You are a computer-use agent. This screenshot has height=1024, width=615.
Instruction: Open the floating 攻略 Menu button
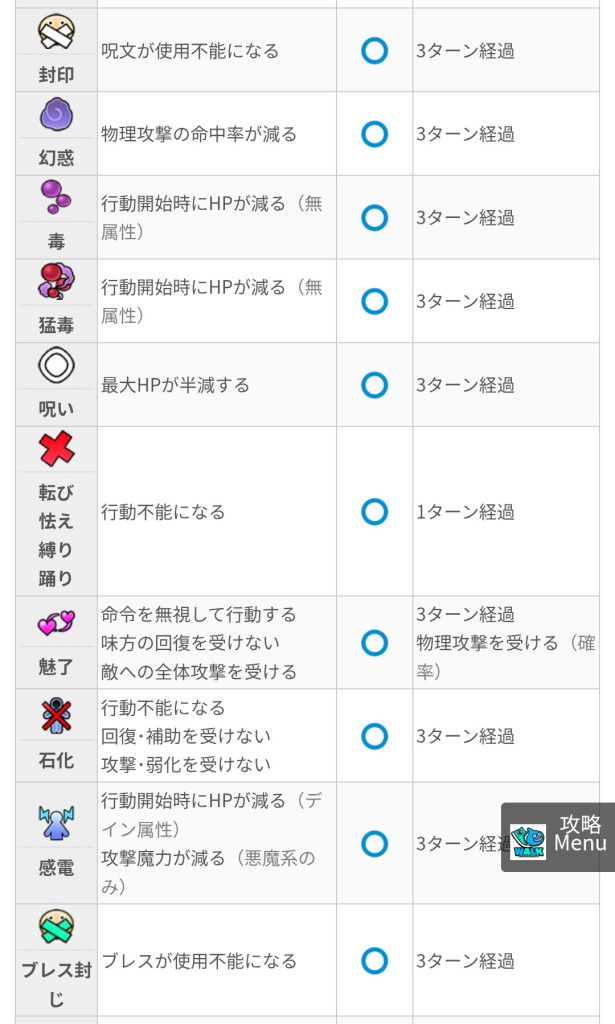click(559, 836)
